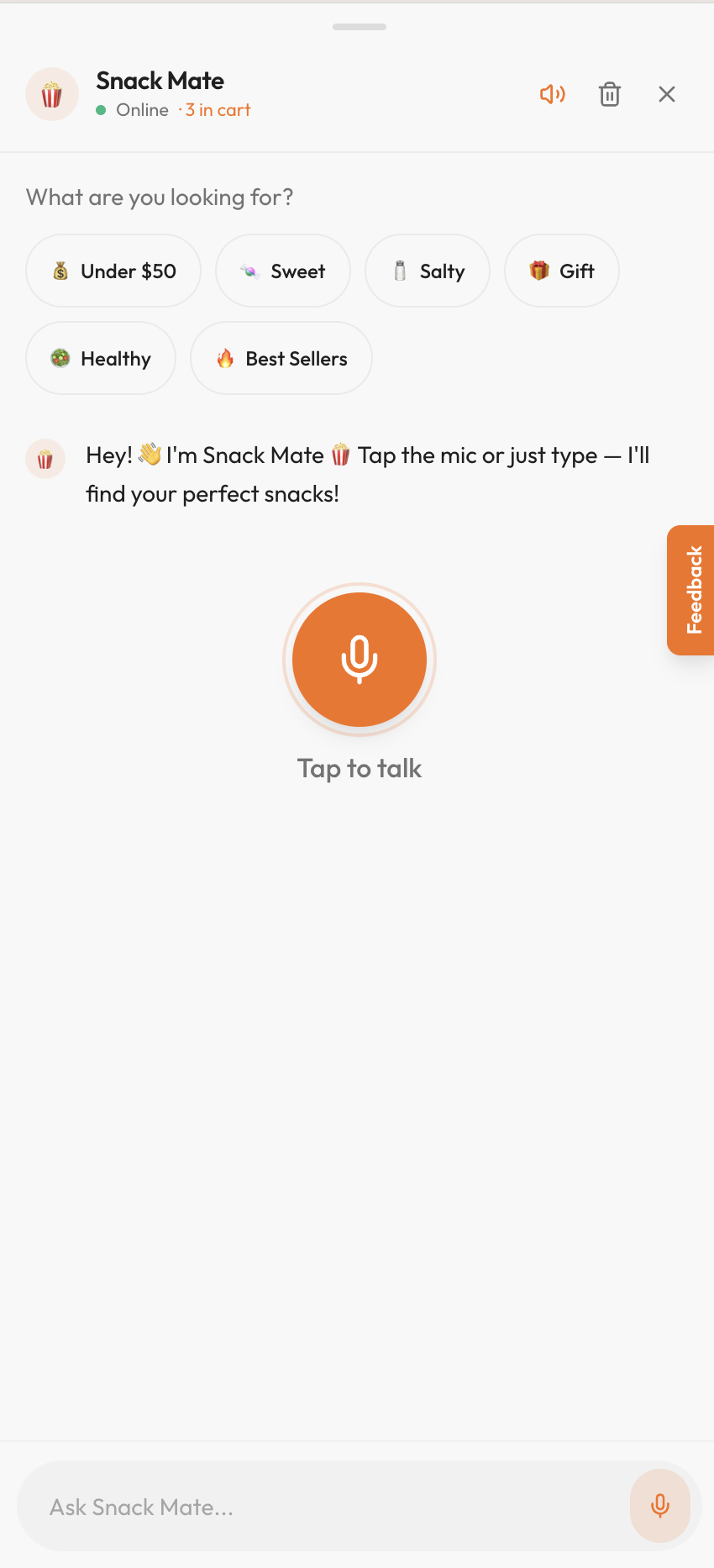Select the Healthy chip
Viewport: 714px width, 1568px height.
(101, 358)
